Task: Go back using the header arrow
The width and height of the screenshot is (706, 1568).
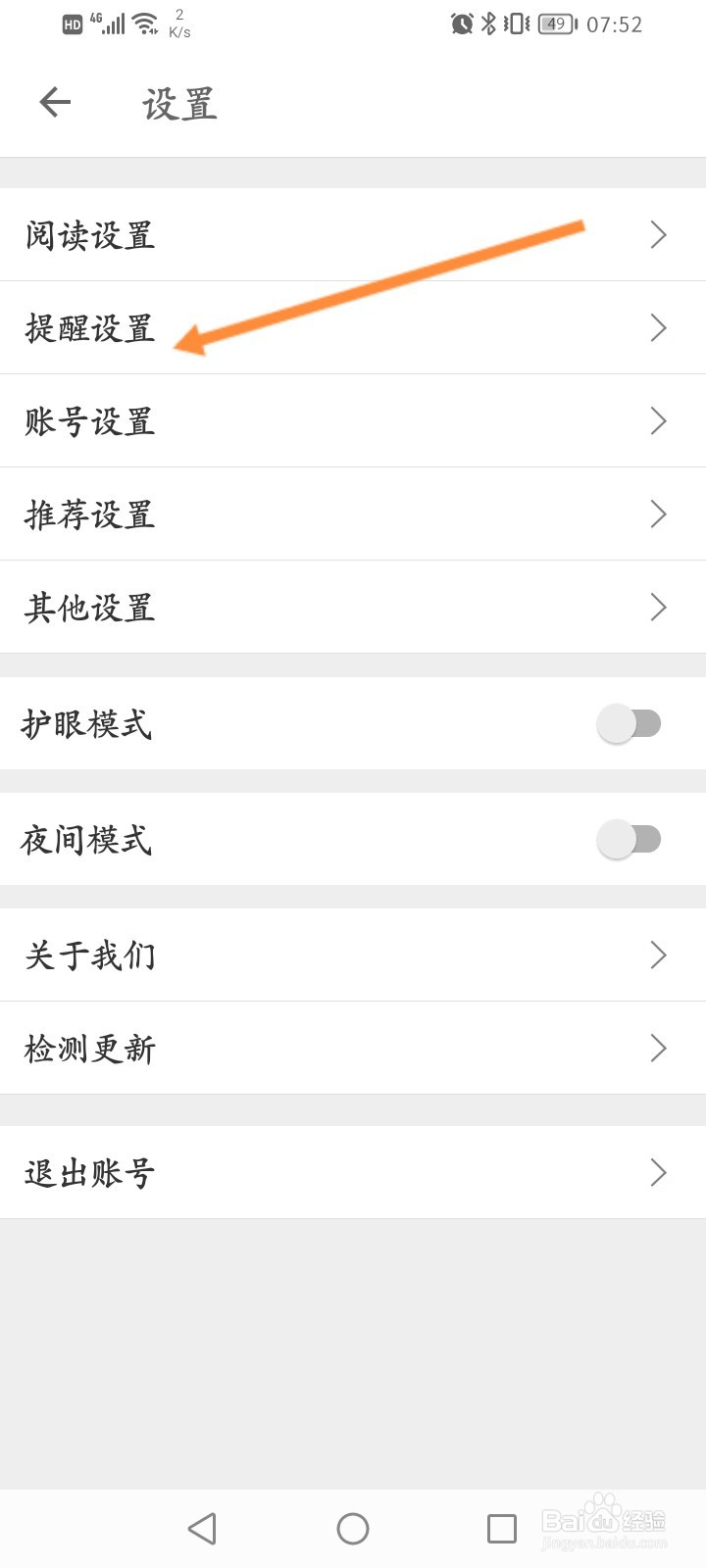Action: tap(55, 102)
